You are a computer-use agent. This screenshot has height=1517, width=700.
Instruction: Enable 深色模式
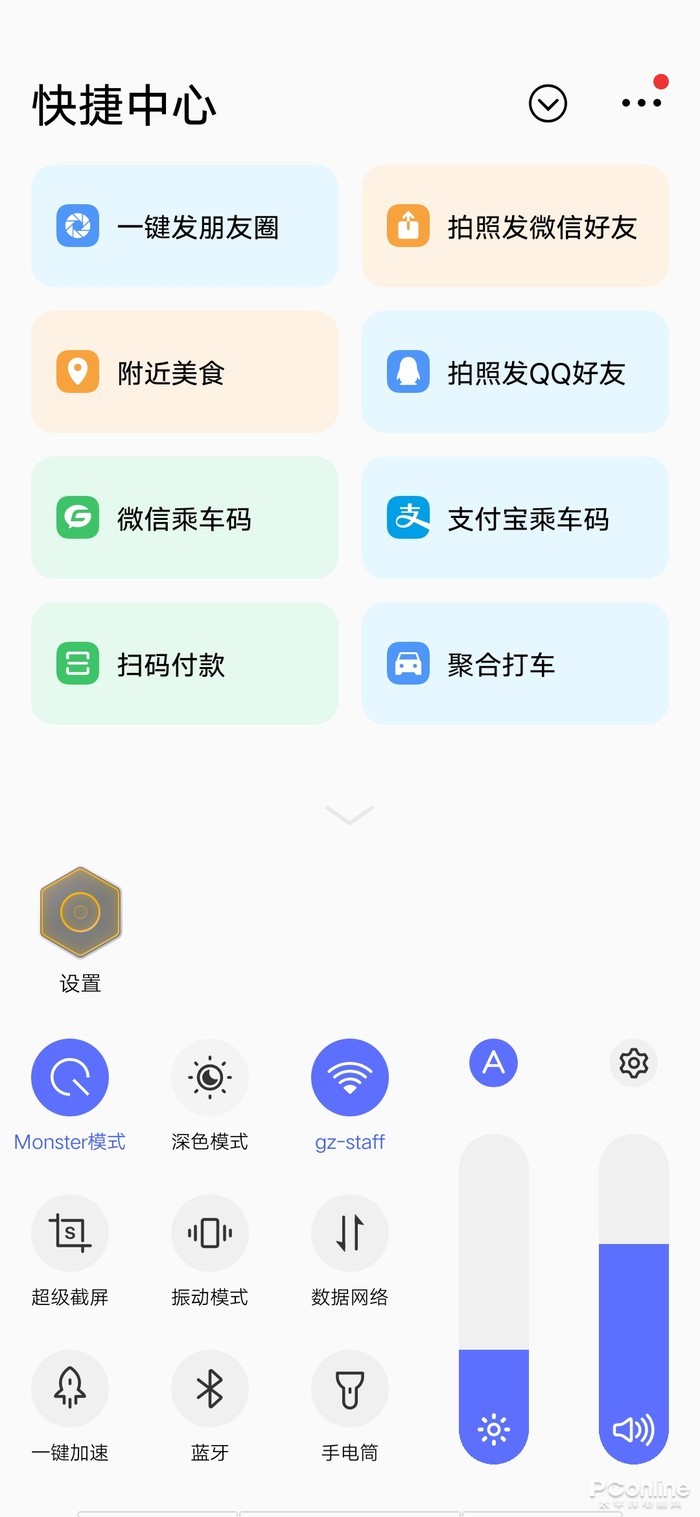tap(210, 1077)
